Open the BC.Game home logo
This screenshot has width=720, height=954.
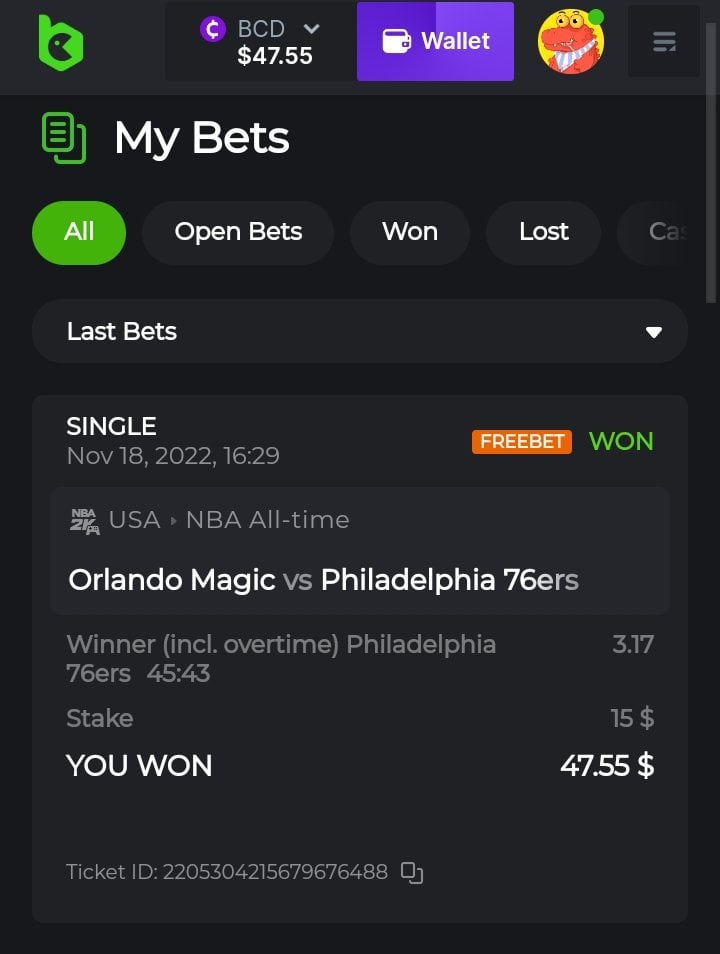pyautogui.click(x=60, y=42)
